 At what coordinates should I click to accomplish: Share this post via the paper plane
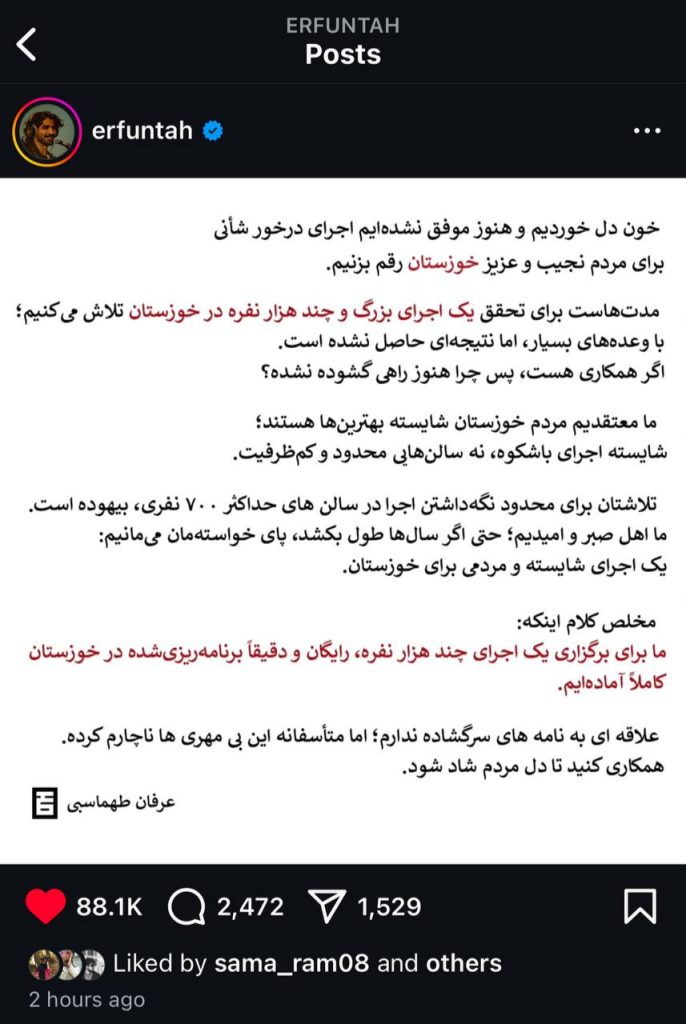coord(327,907)
